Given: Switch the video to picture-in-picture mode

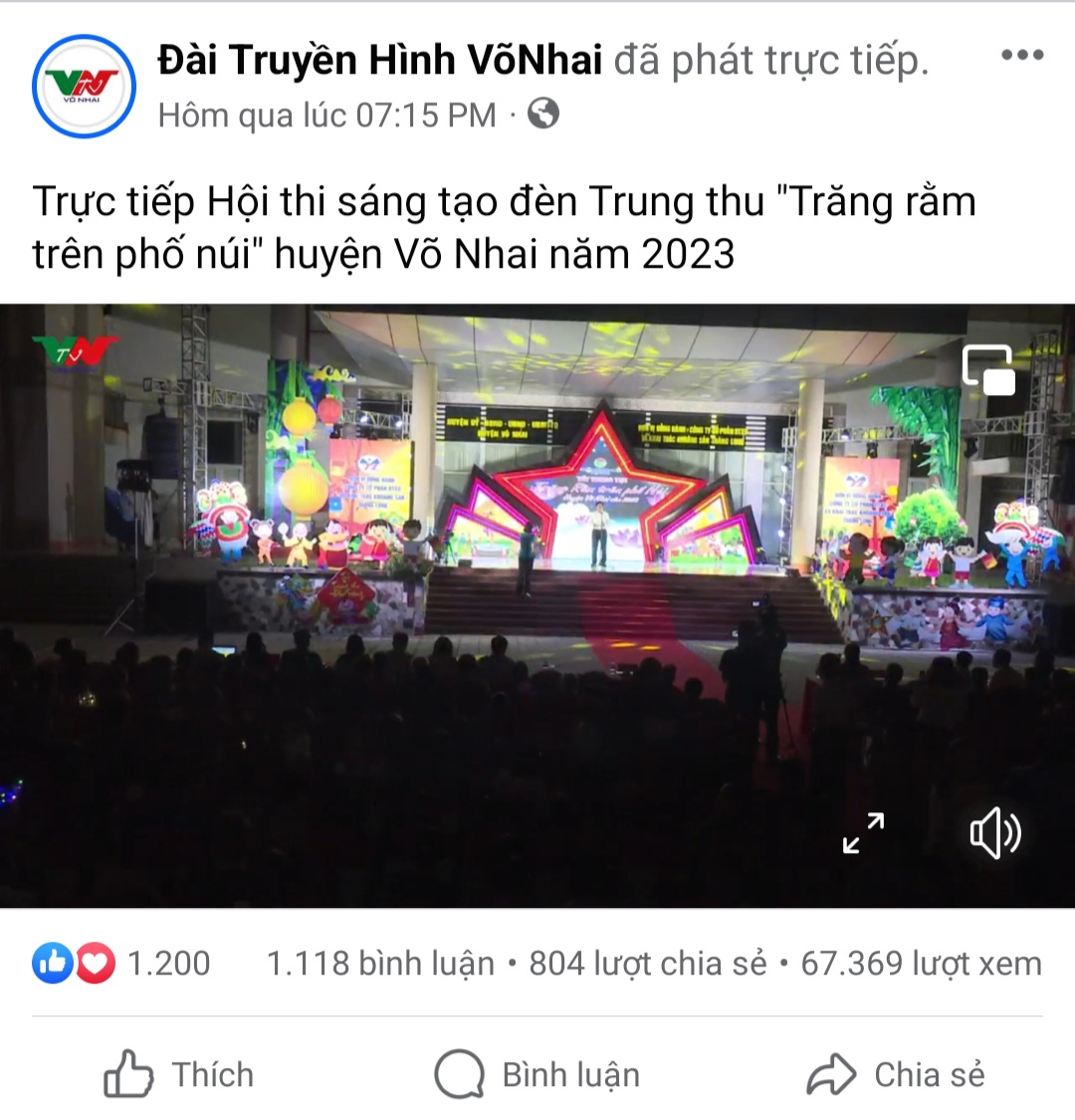Looking at the screenshot, I should click(x=988, y=370).
